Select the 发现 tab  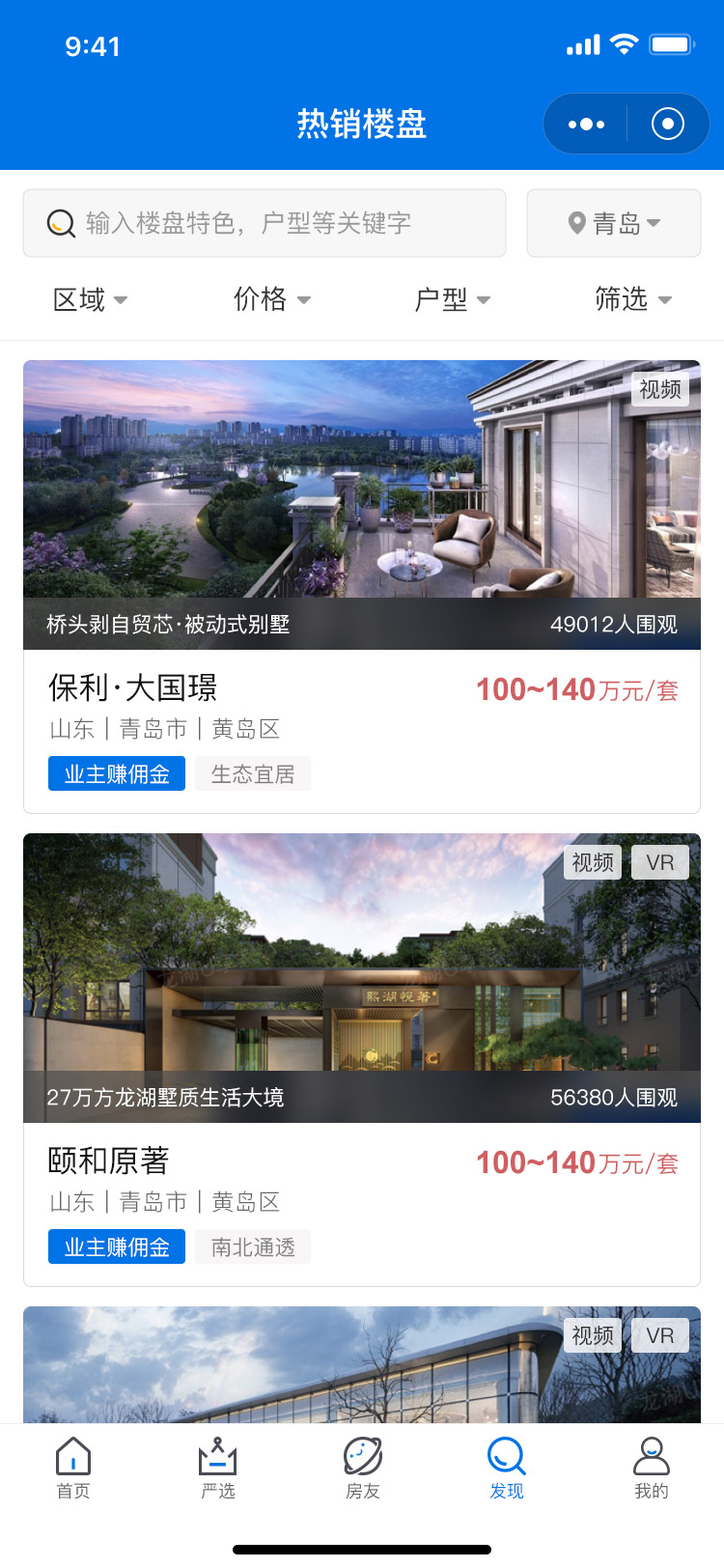pos(507,1468)
